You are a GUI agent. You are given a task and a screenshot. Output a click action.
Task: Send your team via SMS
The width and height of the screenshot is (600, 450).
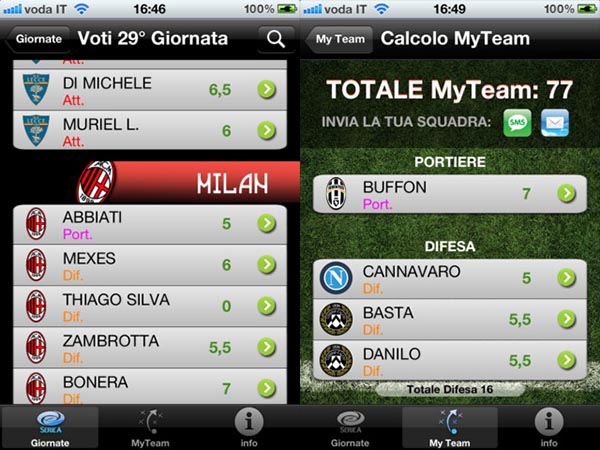[x=517, y=122]
